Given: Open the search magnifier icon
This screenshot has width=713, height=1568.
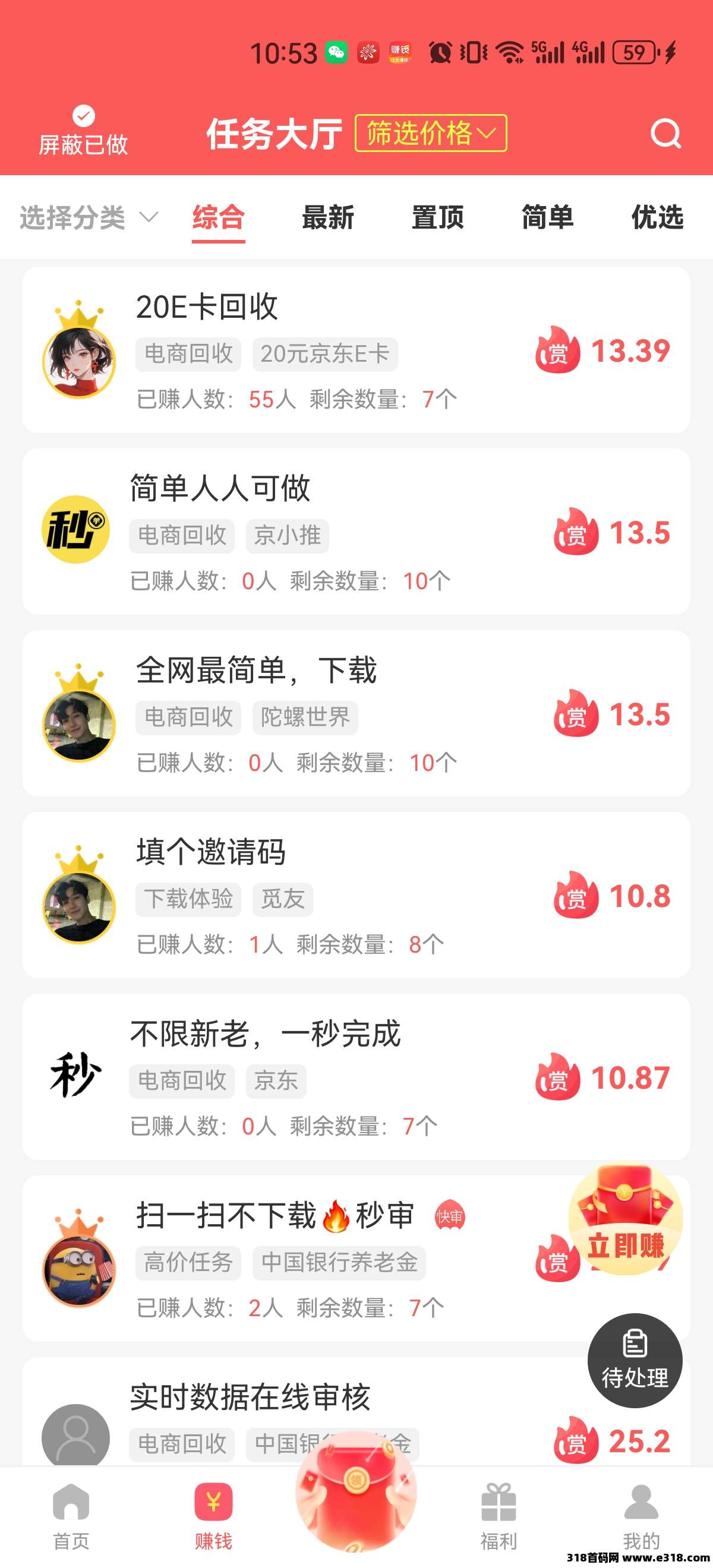Looking at the screenshot, I should (665, 133).
